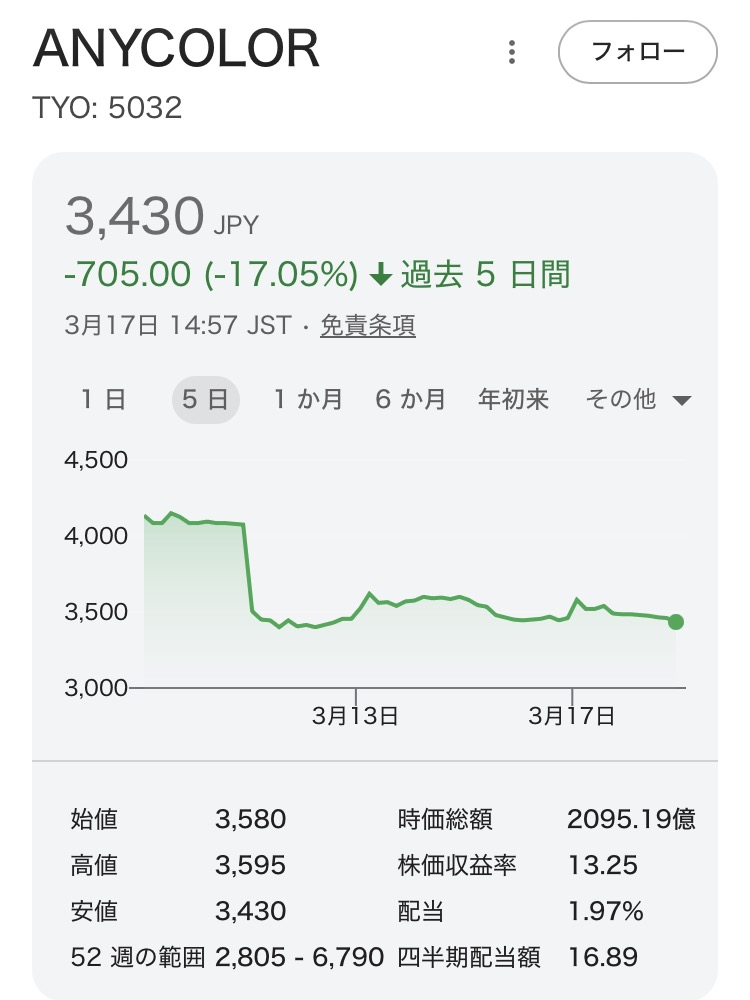The image size is (750, 1000).
Task: Show the 1 か月 chart range
Action: pyautogui.click(x=308, y=400)
